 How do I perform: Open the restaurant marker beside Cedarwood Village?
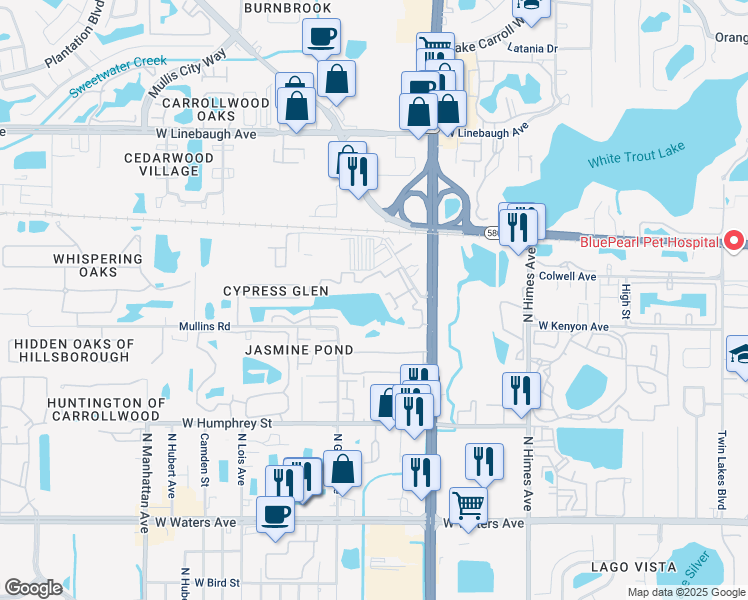pos(358,175)
